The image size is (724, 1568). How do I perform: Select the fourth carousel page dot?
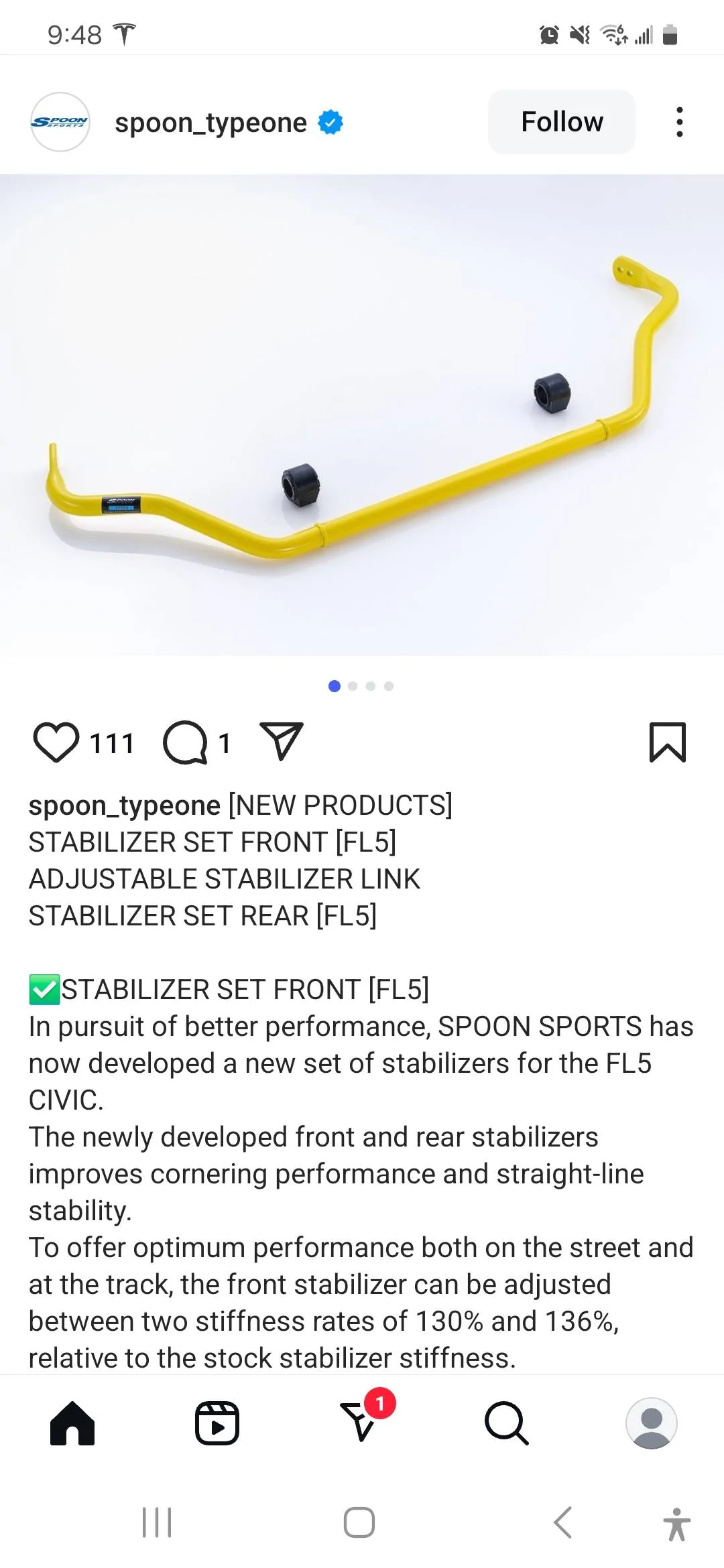389,685
